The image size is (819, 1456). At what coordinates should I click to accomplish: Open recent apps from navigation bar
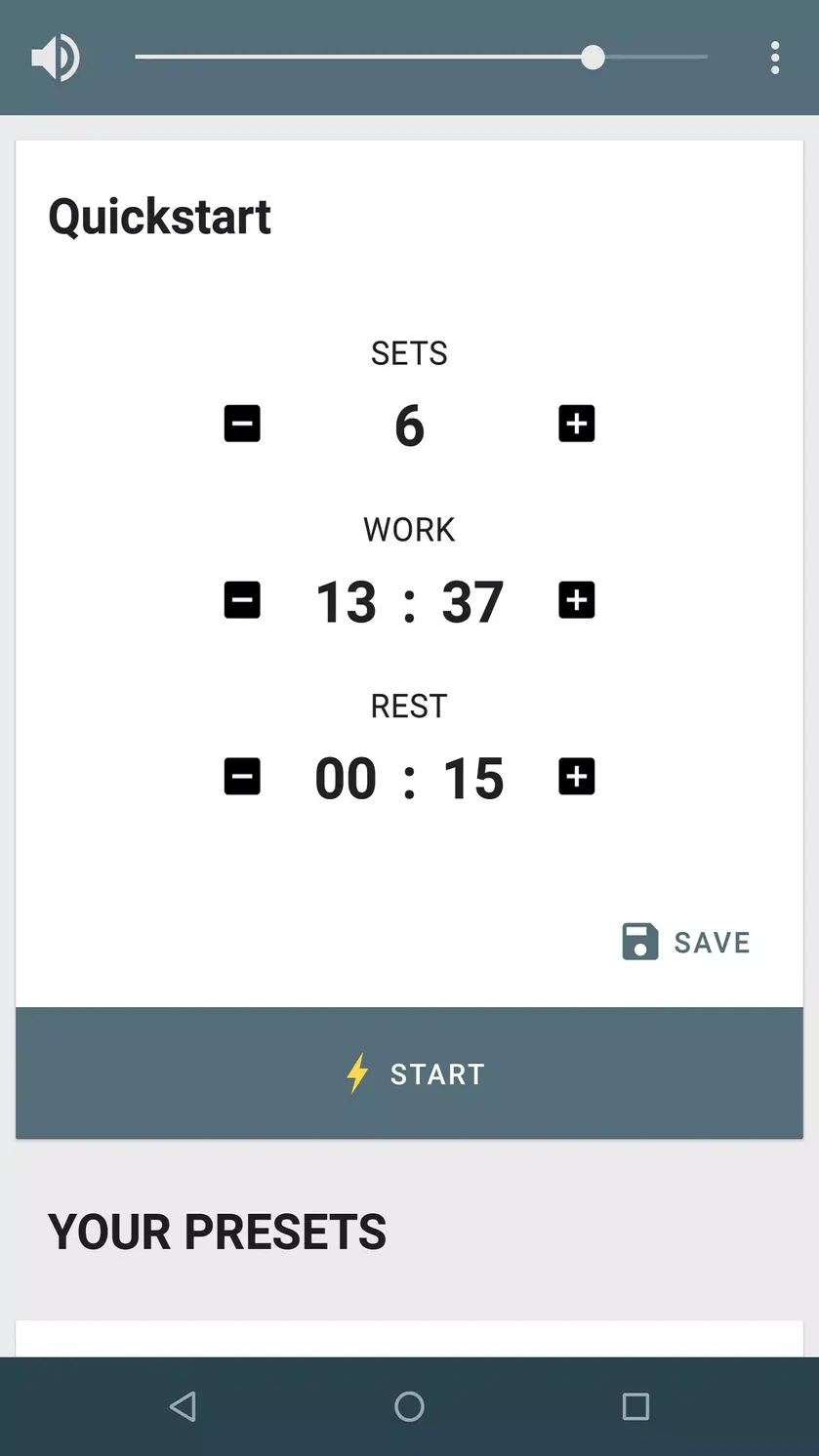[635, 1406]
